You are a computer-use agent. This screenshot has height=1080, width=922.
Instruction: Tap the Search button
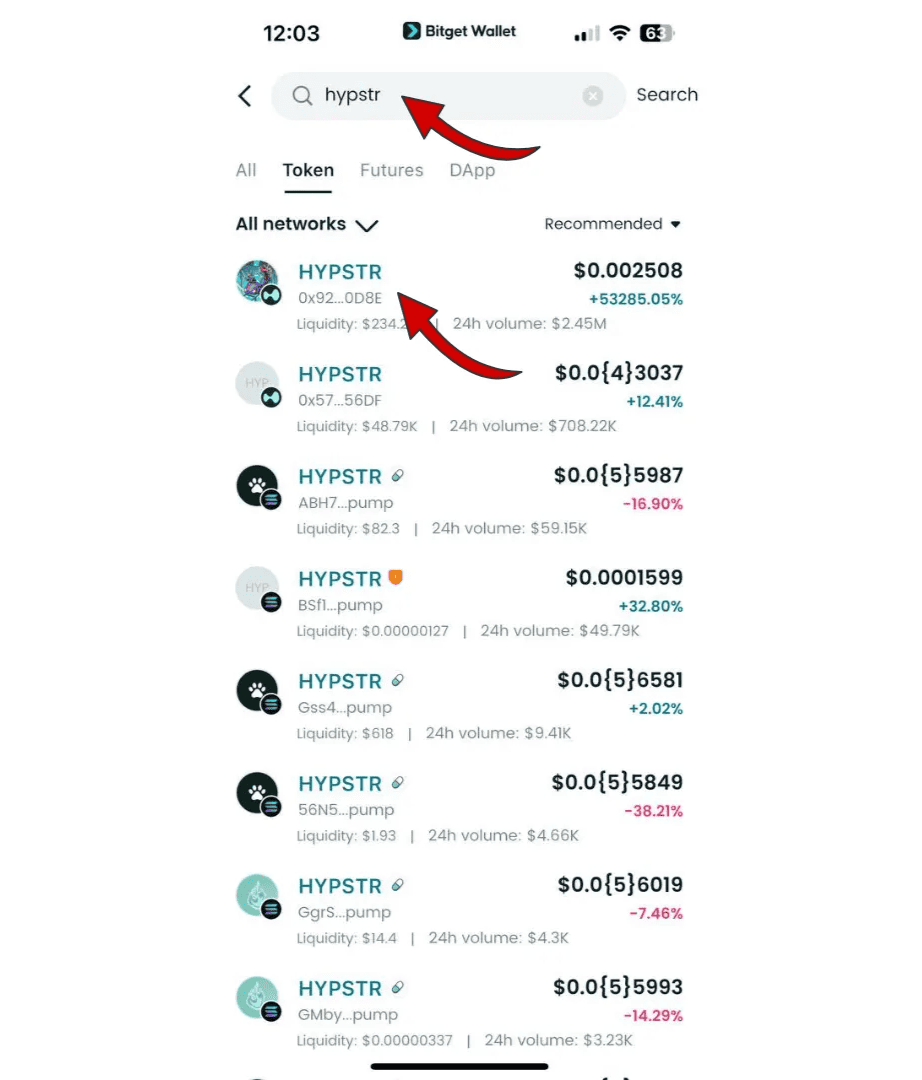pos(667,95)
